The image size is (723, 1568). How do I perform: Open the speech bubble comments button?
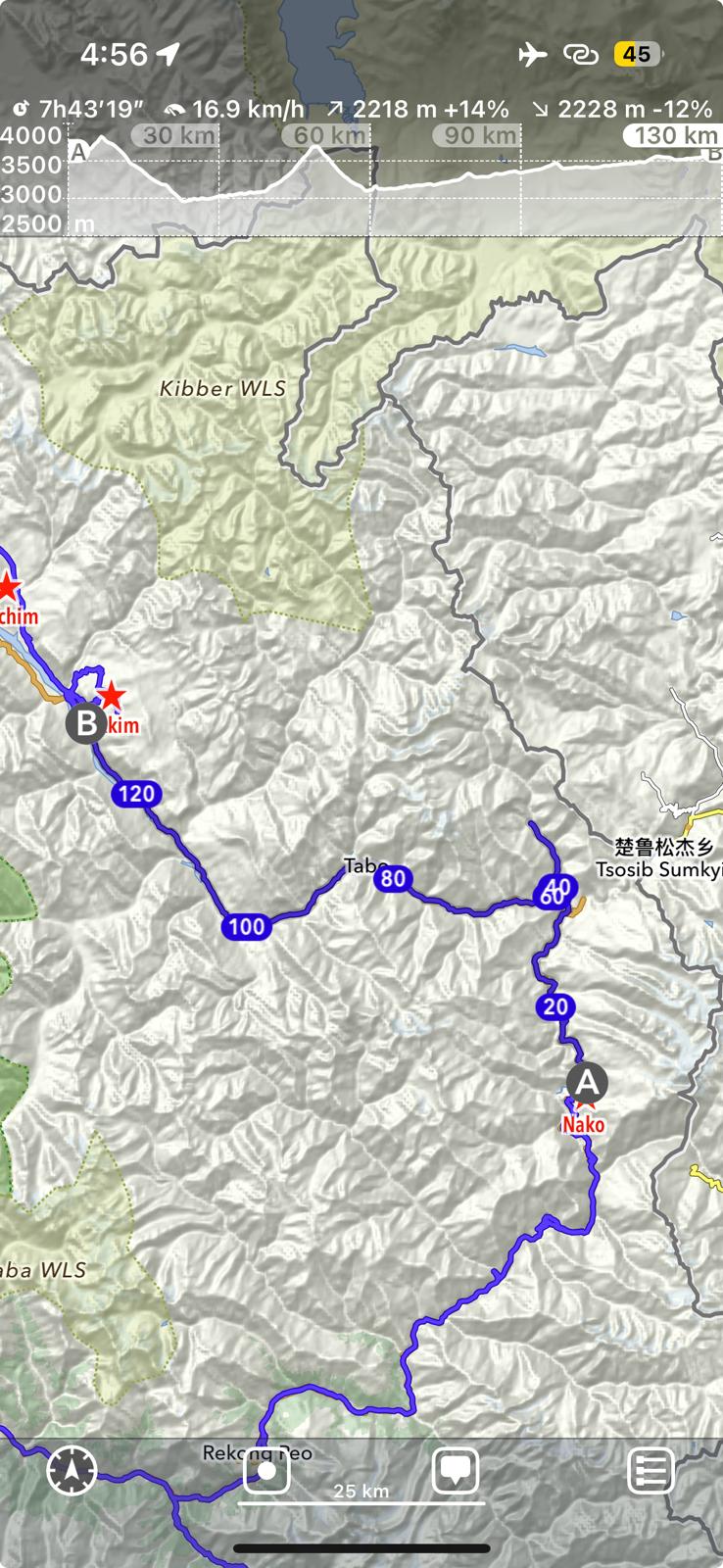(456, 1470)
